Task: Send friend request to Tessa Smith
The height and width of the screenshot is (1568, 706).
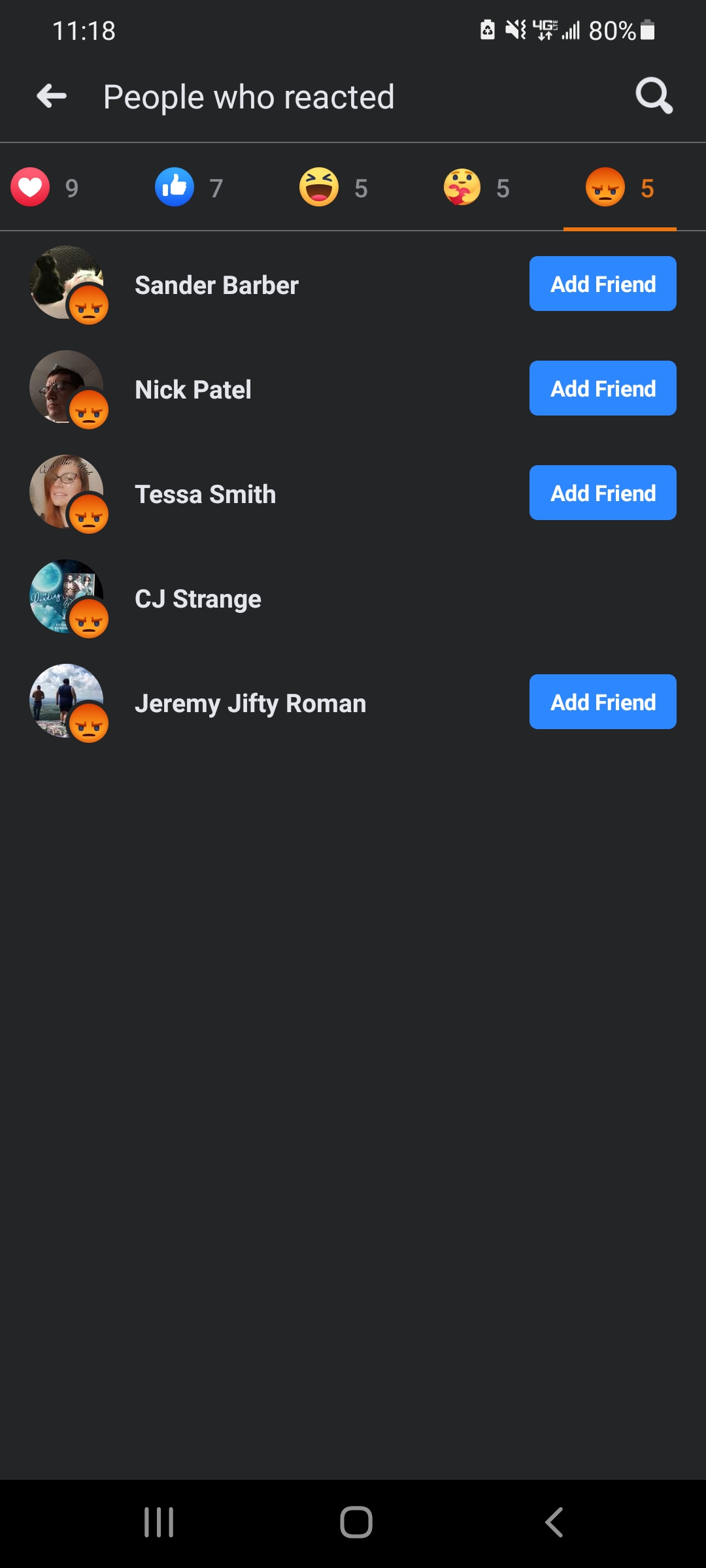Action: pyautogui.click(x=603, y=493)
